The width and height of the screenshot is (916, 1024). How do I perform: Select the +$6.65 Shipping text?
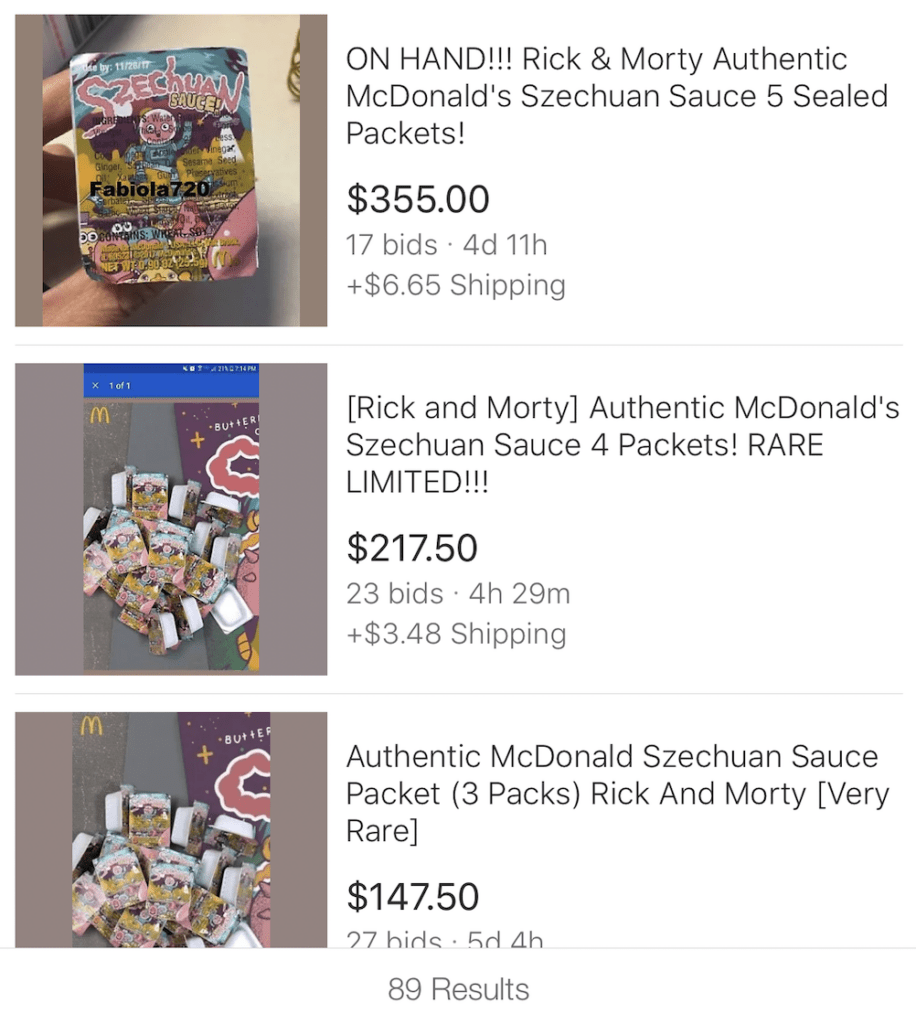coord(455,285)
